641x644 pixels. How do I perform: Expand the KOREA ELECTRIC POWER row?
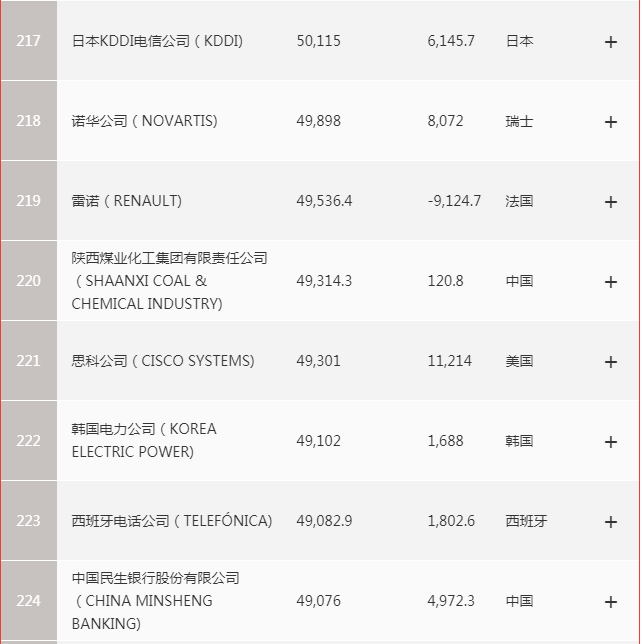[x=611, y=442]
